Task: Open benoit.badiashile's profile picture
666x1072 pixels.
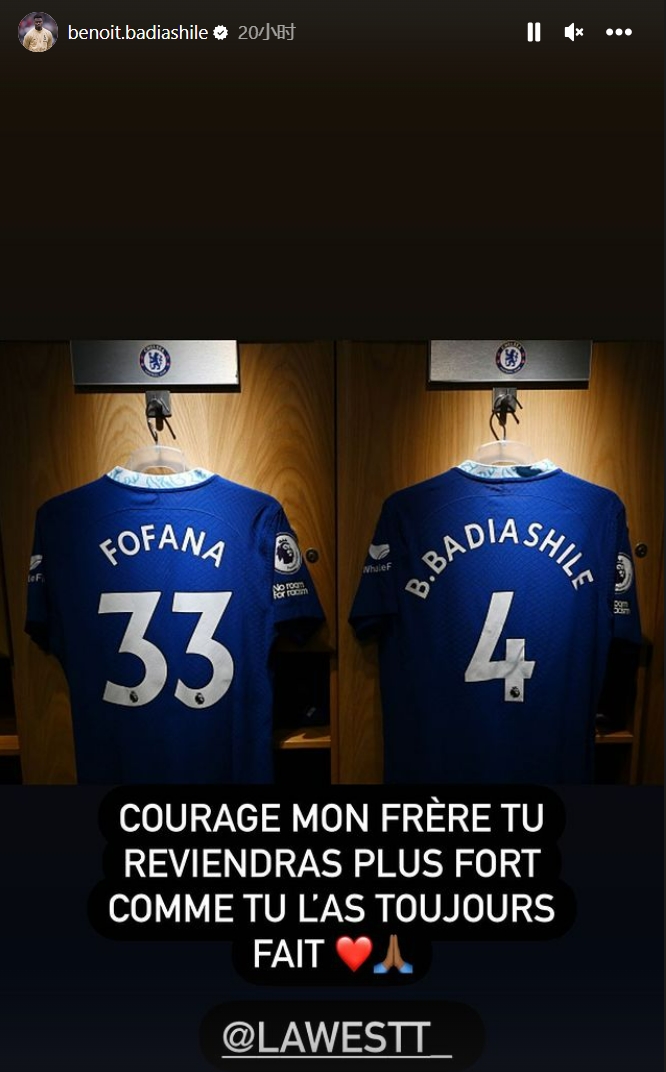Action: (x=38, y=33)
